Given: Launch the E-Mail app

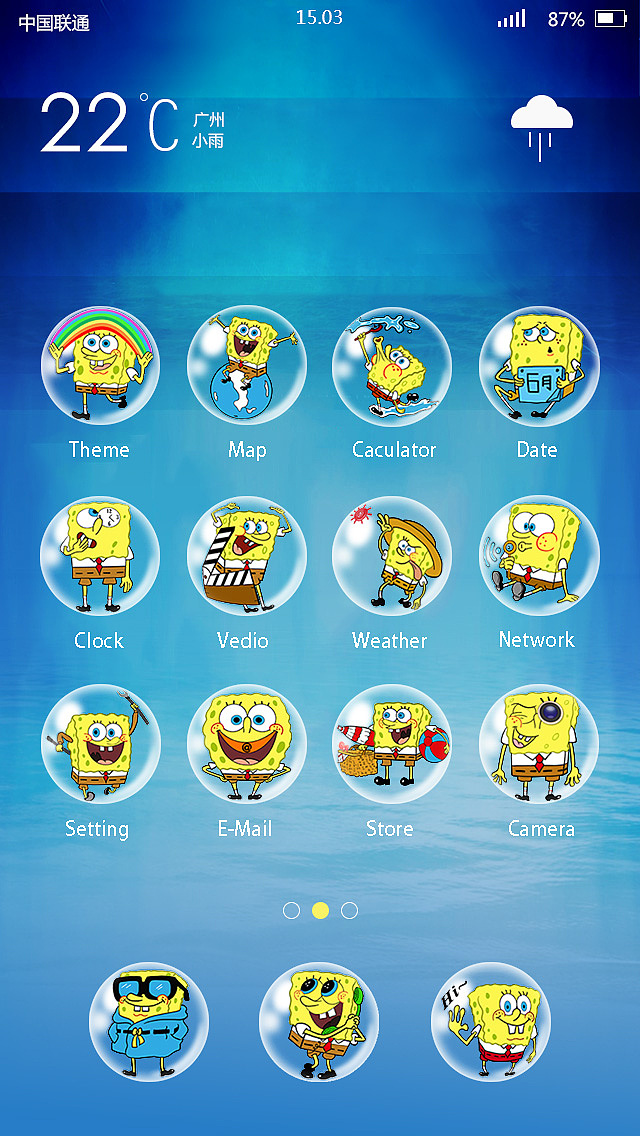Looking at the screenshot, I should (247, 743).
